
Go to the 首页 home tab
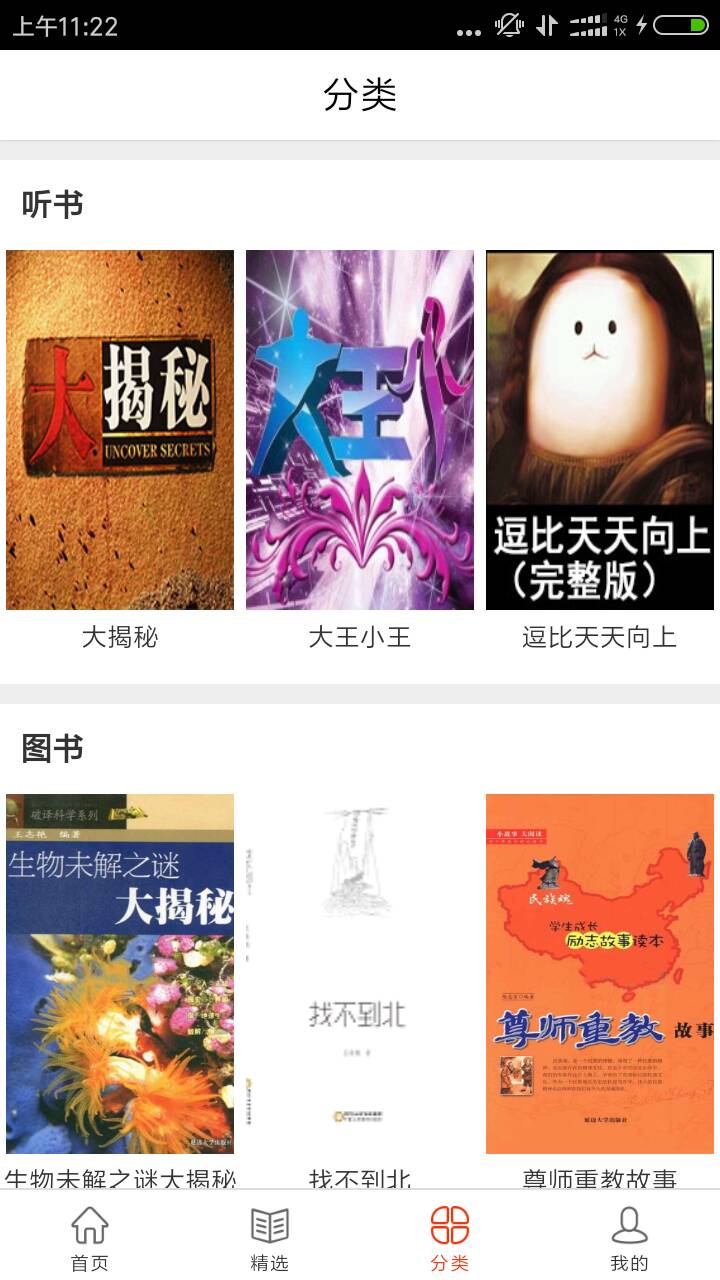90,1238
